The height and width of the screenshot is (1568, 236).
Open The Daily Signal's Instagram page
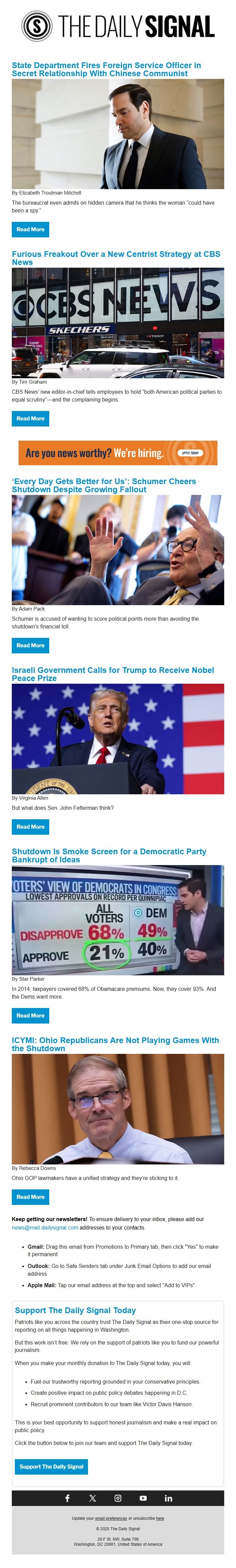(x=118, y=1498)
